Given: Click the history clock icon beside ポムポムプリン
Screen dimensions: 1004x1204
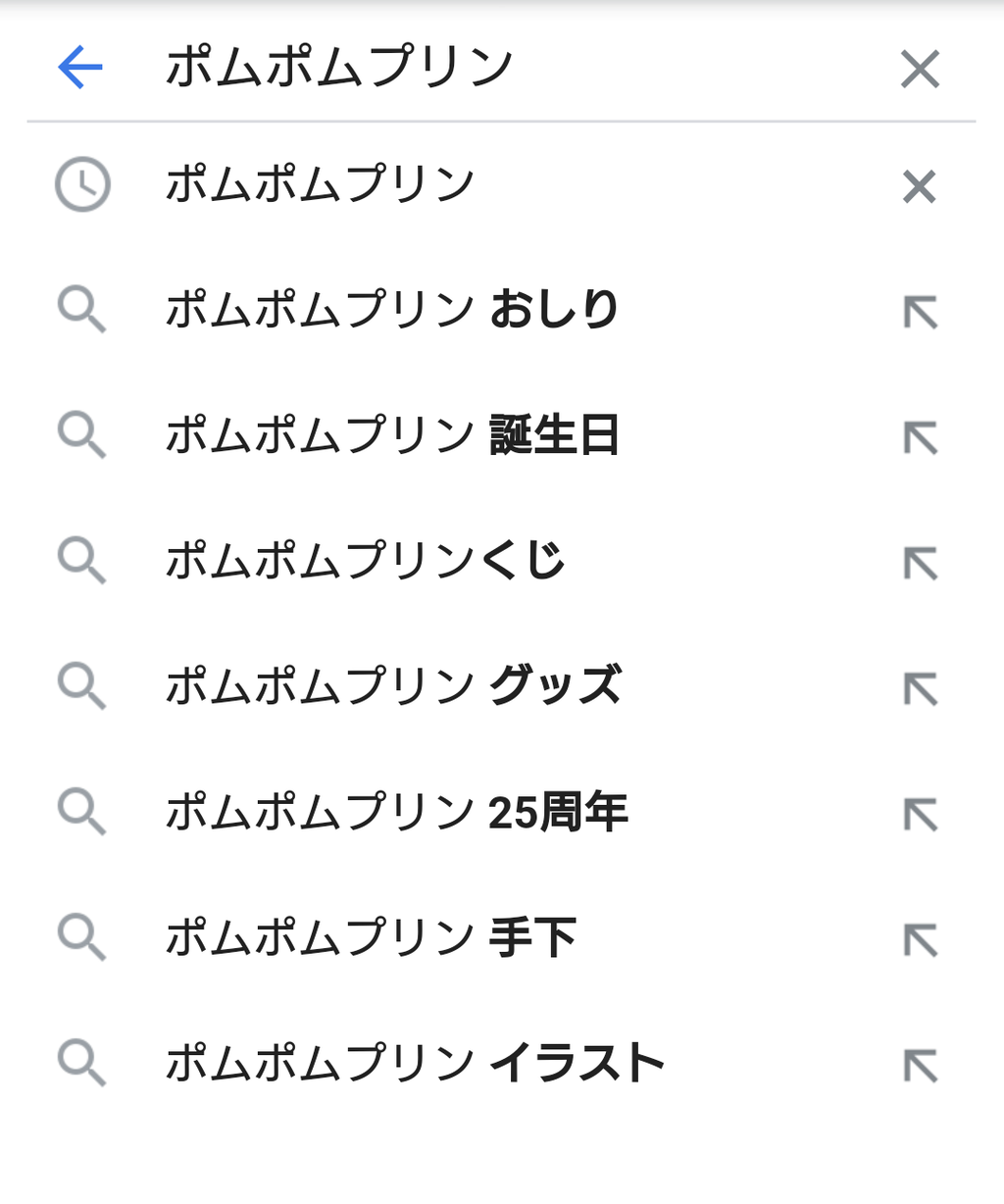Looking at the screenshot, I should point(82,183).
